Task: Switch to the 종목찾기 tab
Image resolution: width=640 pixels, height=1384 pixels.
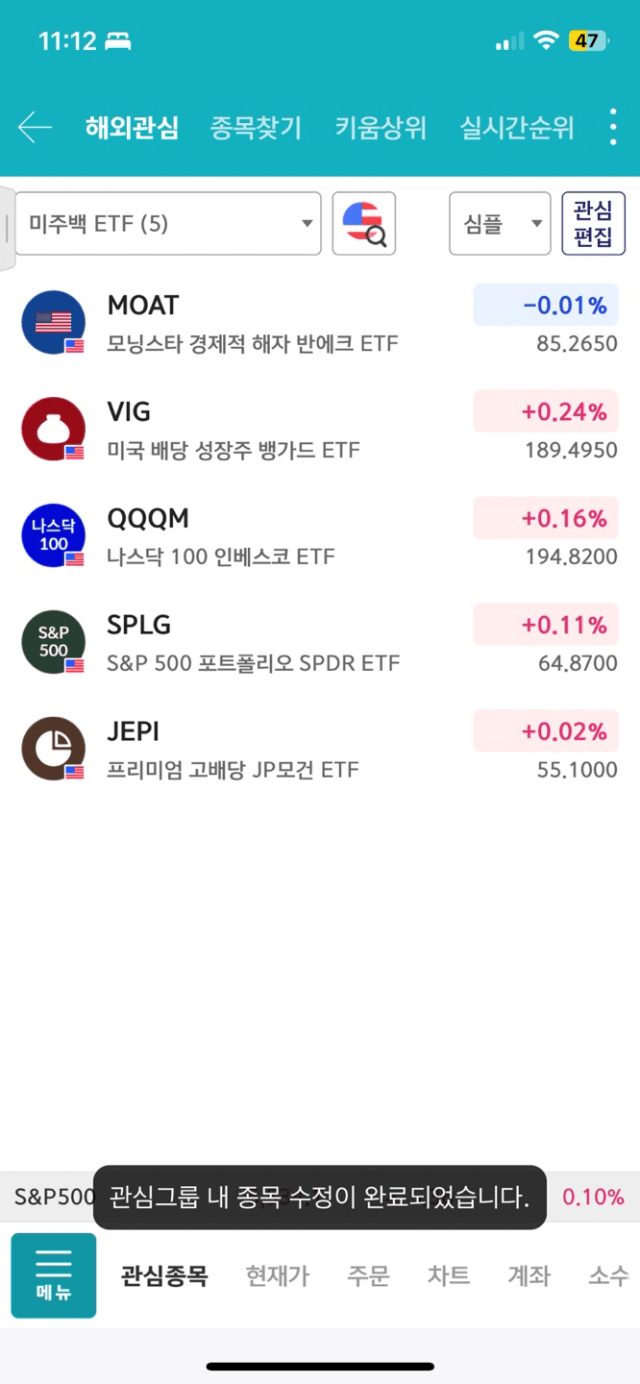Action: (256, 127)
